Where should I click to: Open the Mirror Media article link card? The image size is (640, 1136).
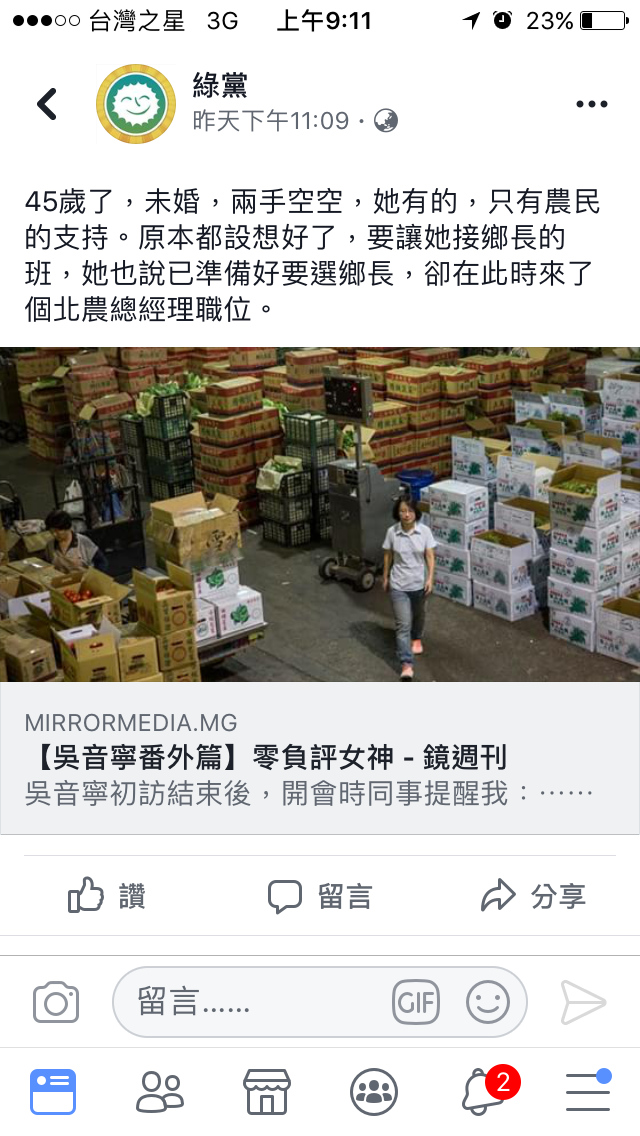coord(320,590)
